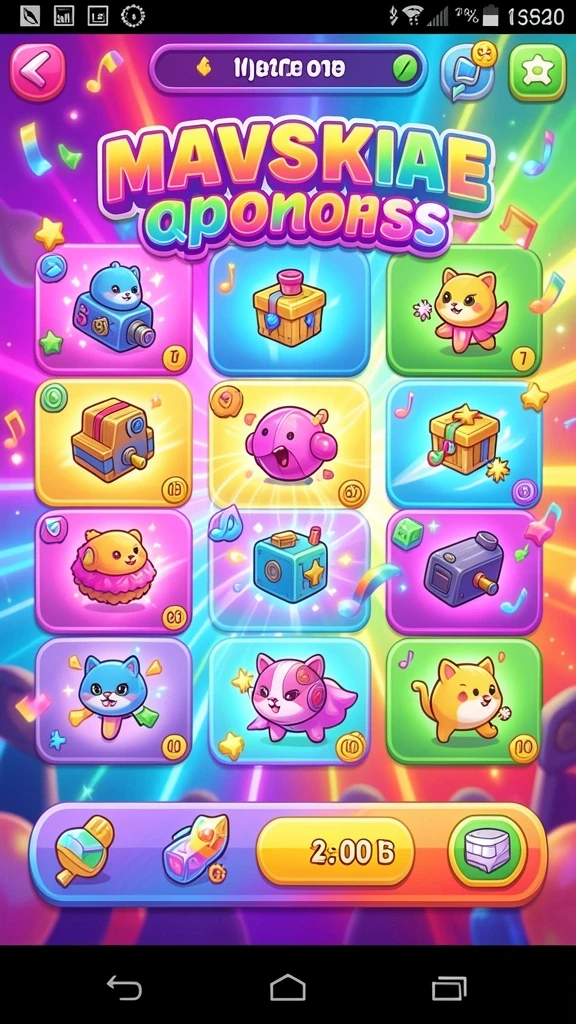Choose the walking yellow cat tile
The width and height of the screenshot is (576, 1024).
pyautogui.click(x=464, y=701)
